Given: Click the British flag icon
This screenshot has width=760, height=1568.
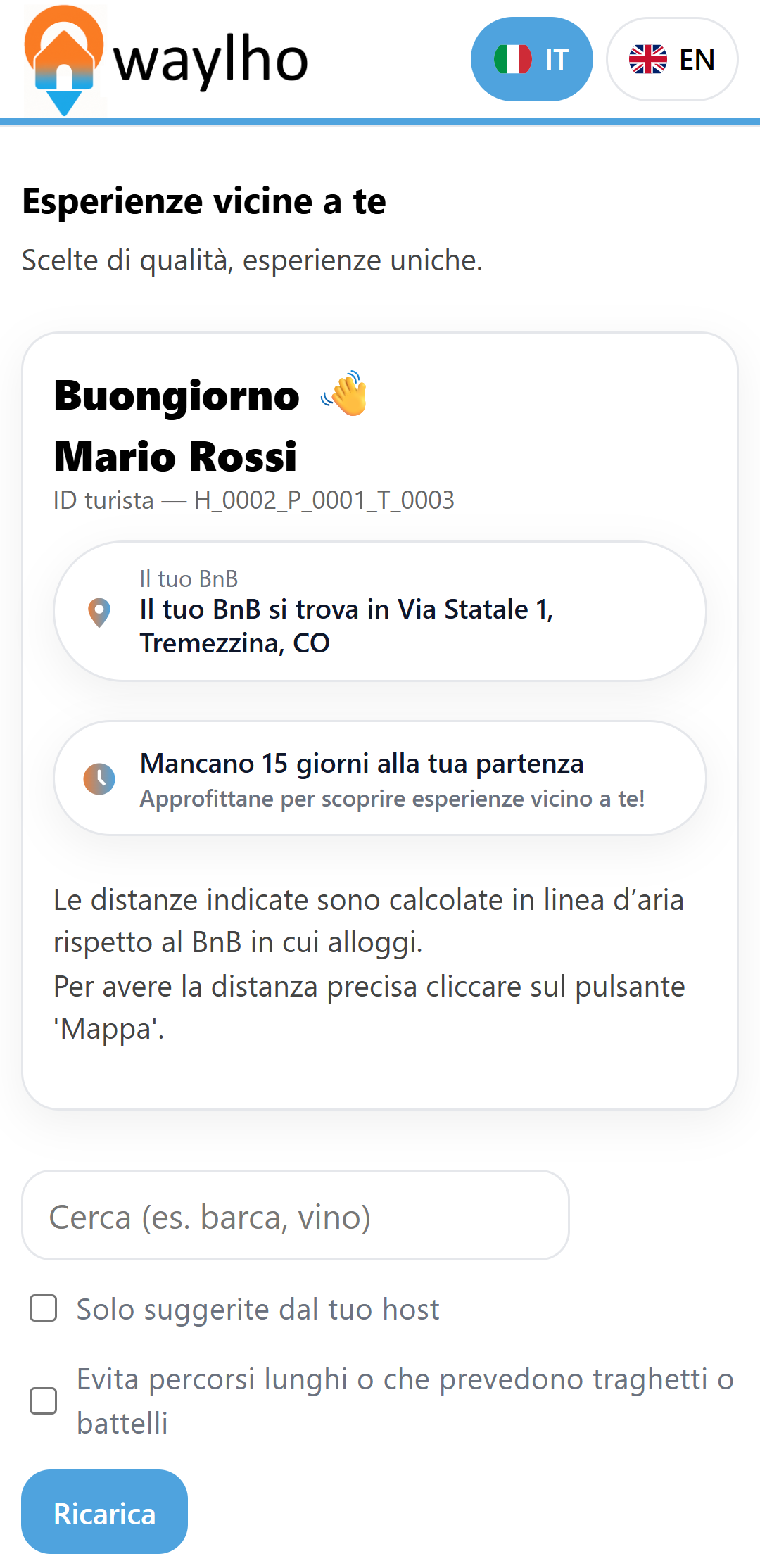Looking at the screenshot, I should [x=647, y=60].
